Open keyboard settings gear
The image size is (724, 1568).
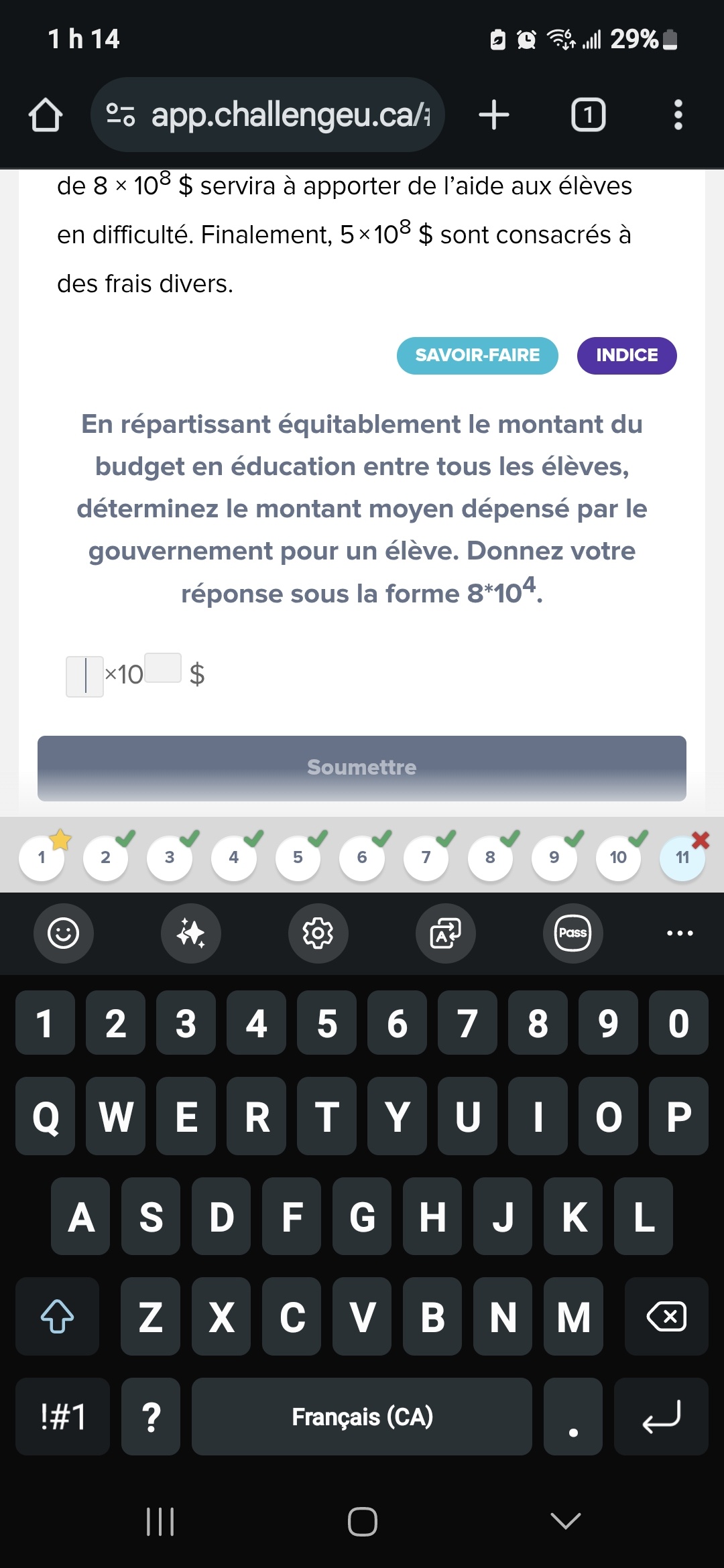click(x=318, y=933)
